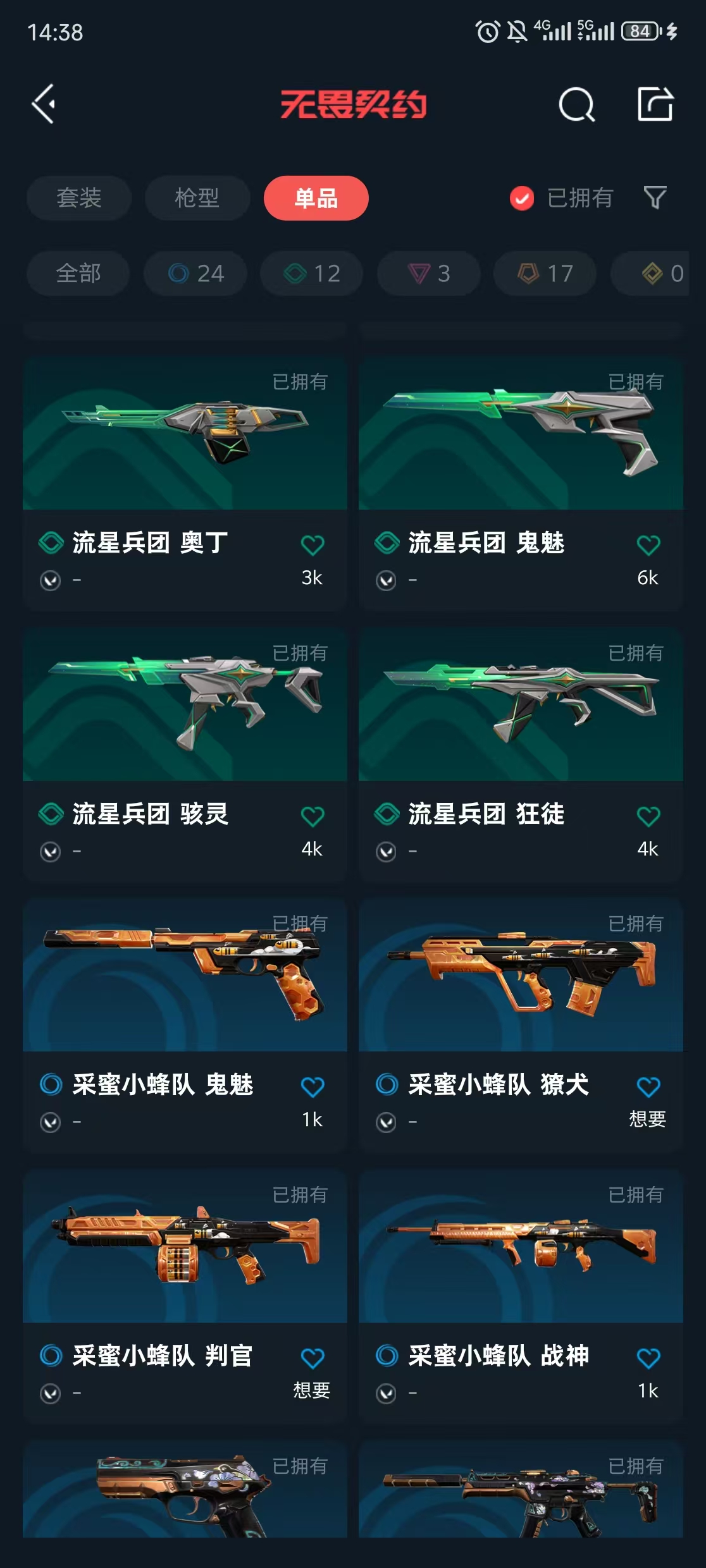Open the 流星兵团 骇灵 skin card
This screenshot has height=1568, width=706.
pos(185,755)
